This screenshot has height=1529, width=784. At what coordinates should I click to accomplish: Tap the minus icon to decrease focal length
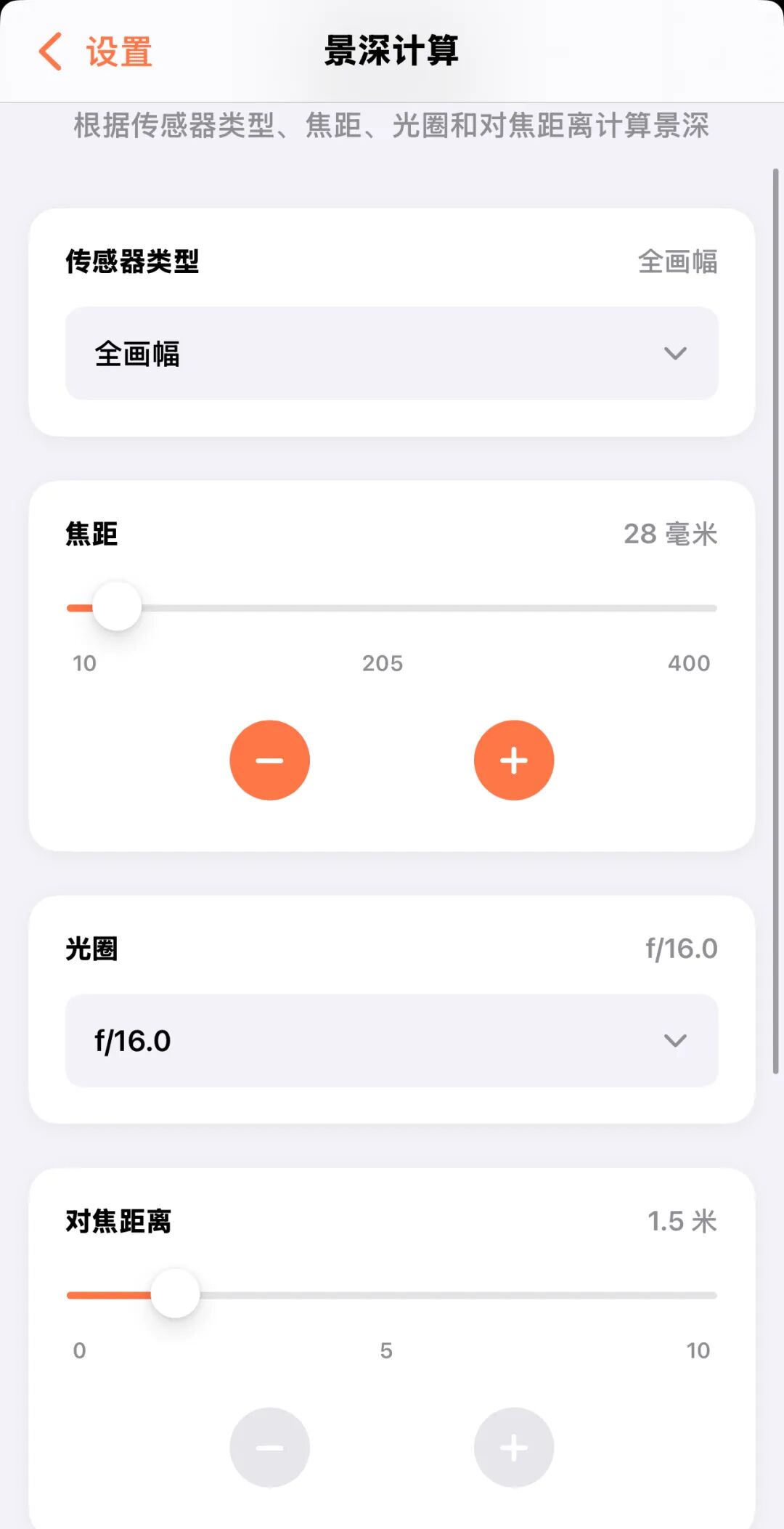(269, 760)
